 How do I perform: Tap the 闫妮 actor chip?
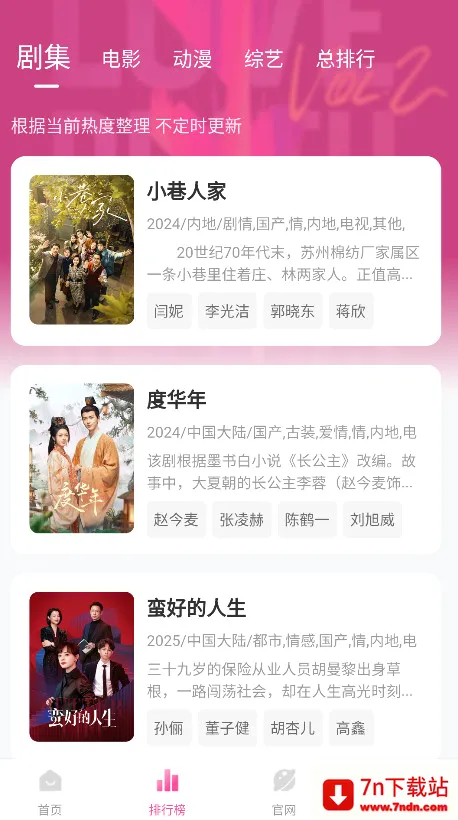(169, 311)
